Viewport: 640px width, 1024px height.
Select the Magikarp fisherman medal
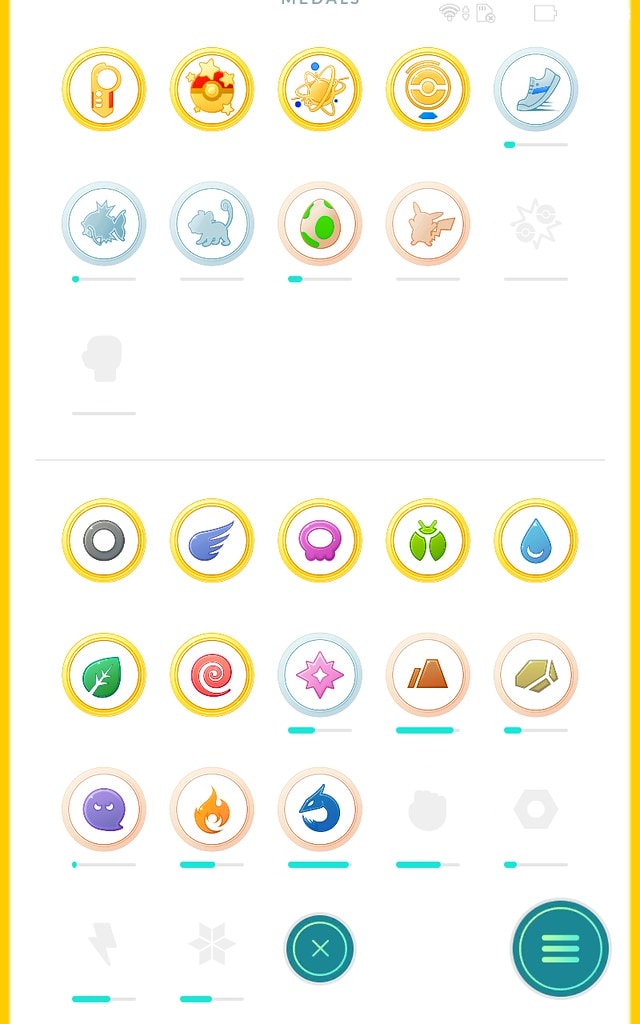104,223
